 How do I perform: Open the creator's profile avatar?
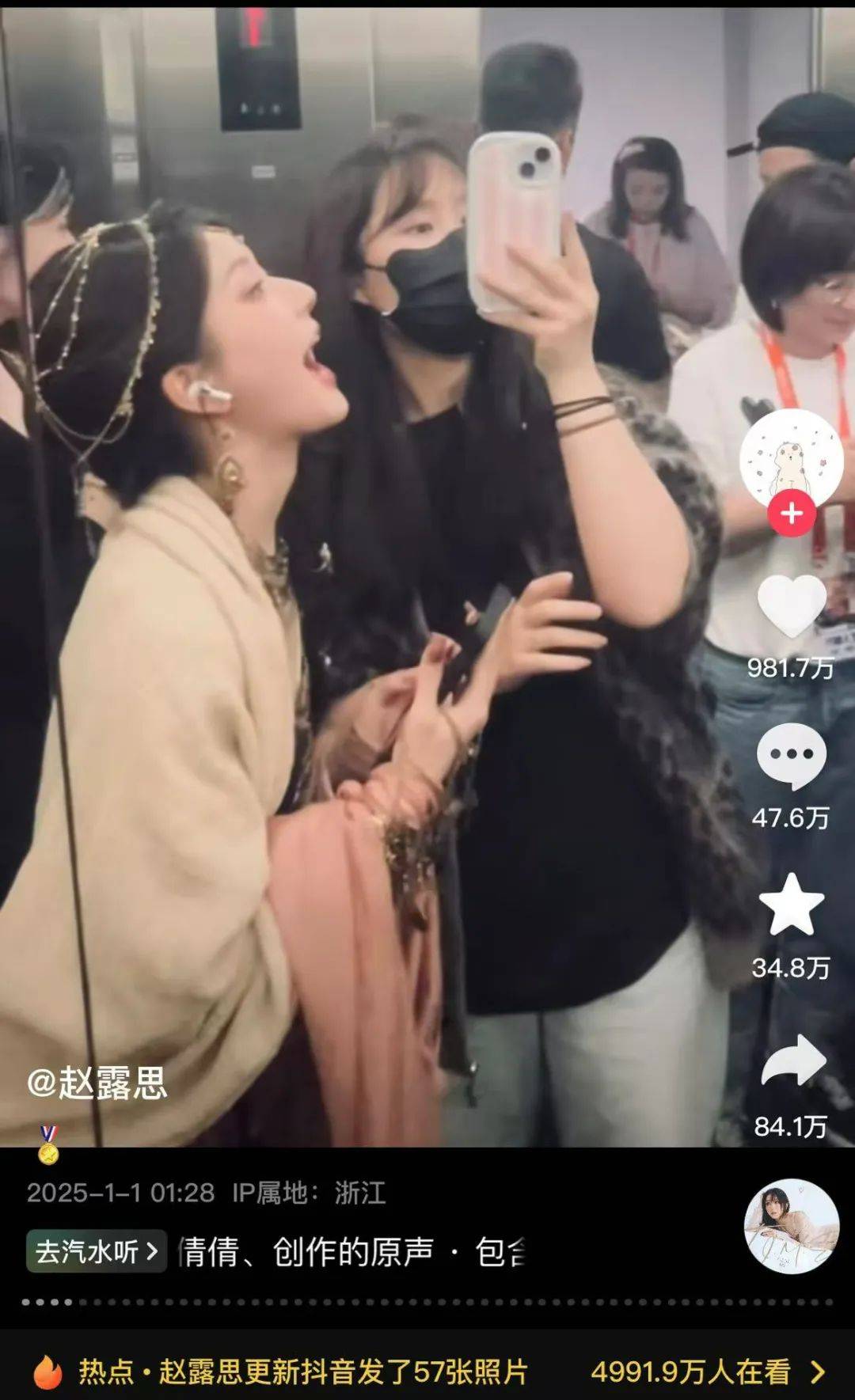(x=791, y=458)
